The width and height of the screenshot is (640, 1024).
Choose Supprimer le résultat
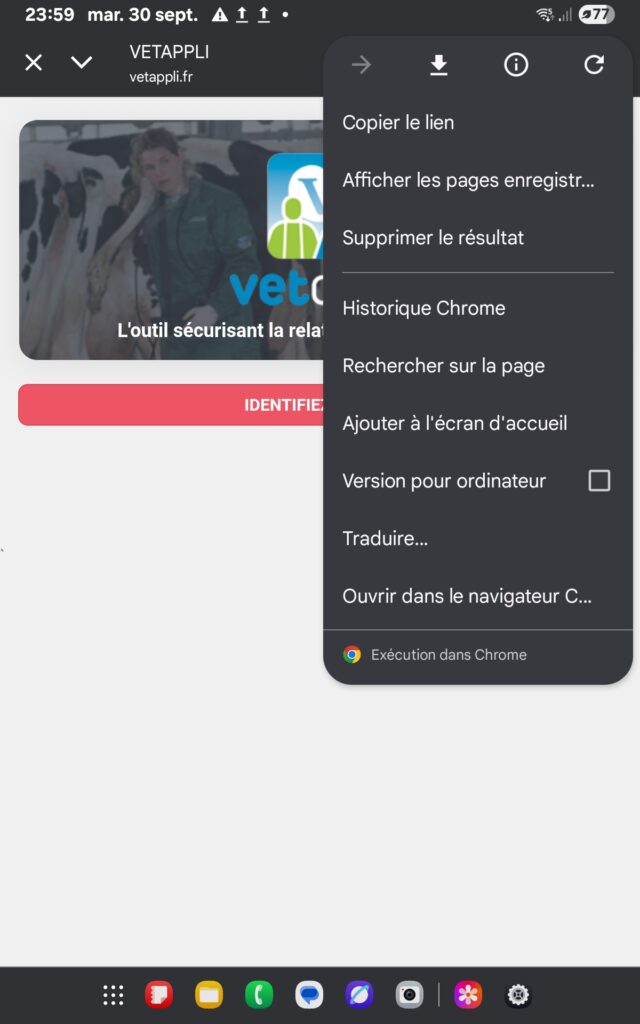[x=433, y=238]
